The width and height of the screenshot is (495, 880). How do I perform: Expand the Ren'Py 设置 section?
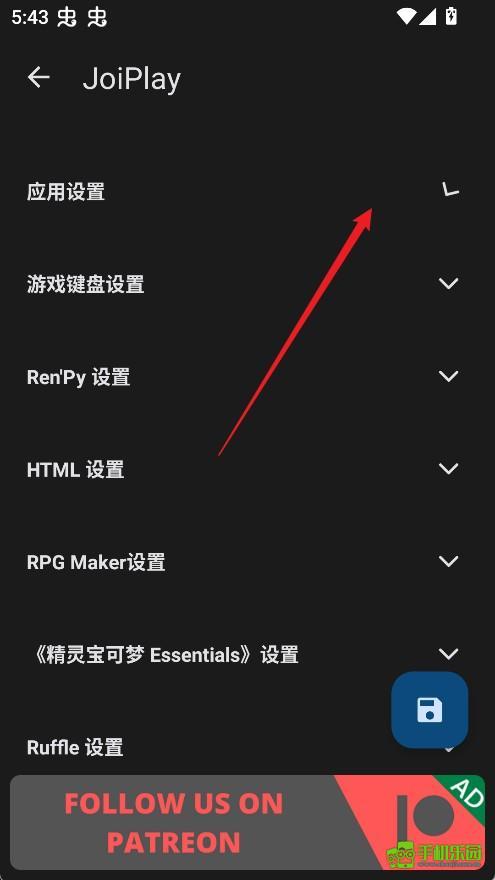(x=248, y=377)
